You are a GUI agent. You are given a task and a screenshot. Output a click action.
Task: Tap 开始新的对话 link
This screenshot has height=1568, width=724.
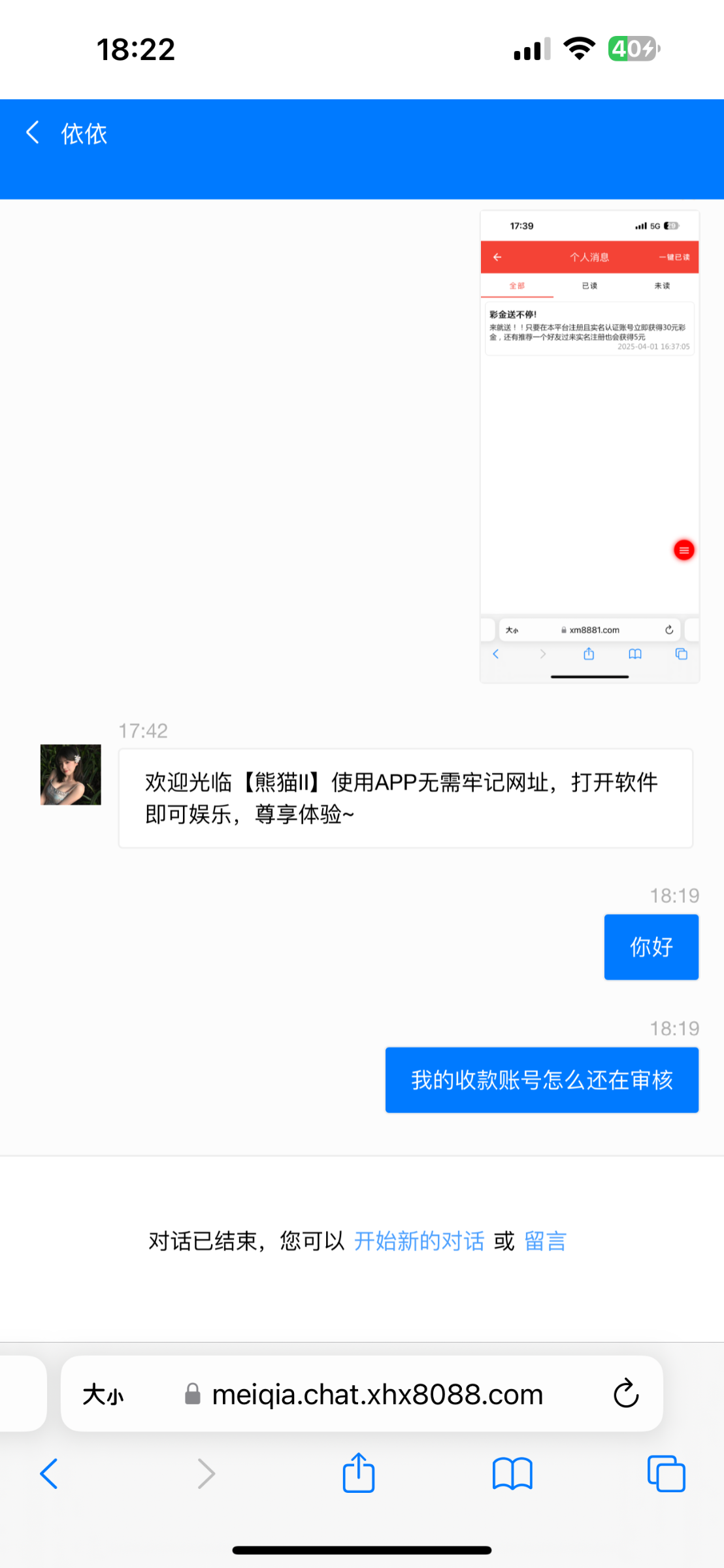pyautogui.click(x=419, y=1241)
